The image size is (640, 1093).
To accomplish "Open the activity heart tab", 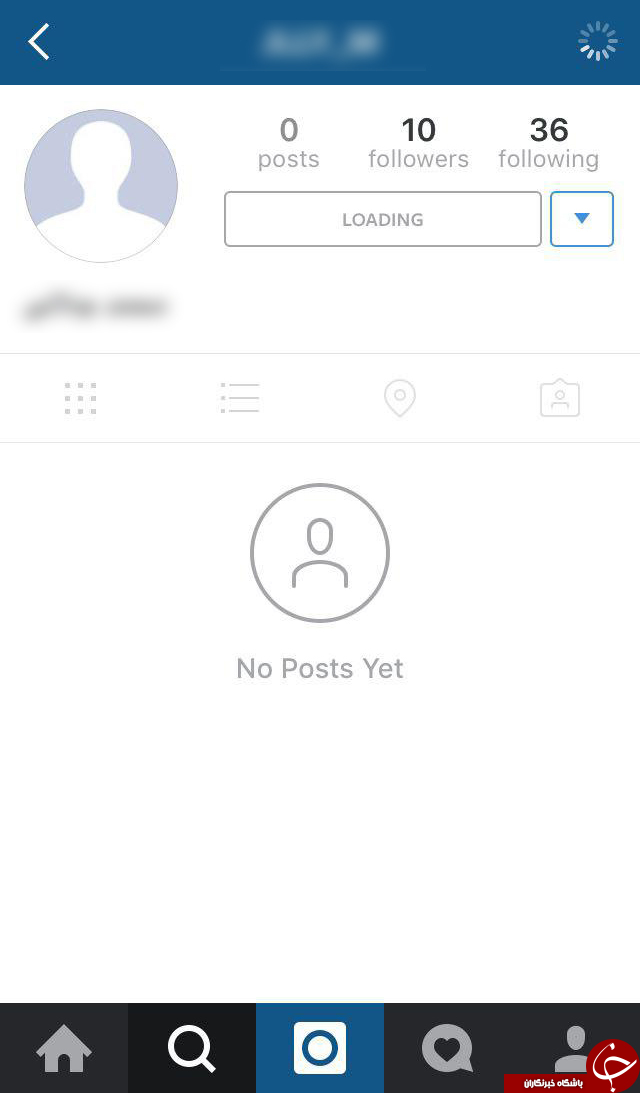I will (x=448, y=1048).
